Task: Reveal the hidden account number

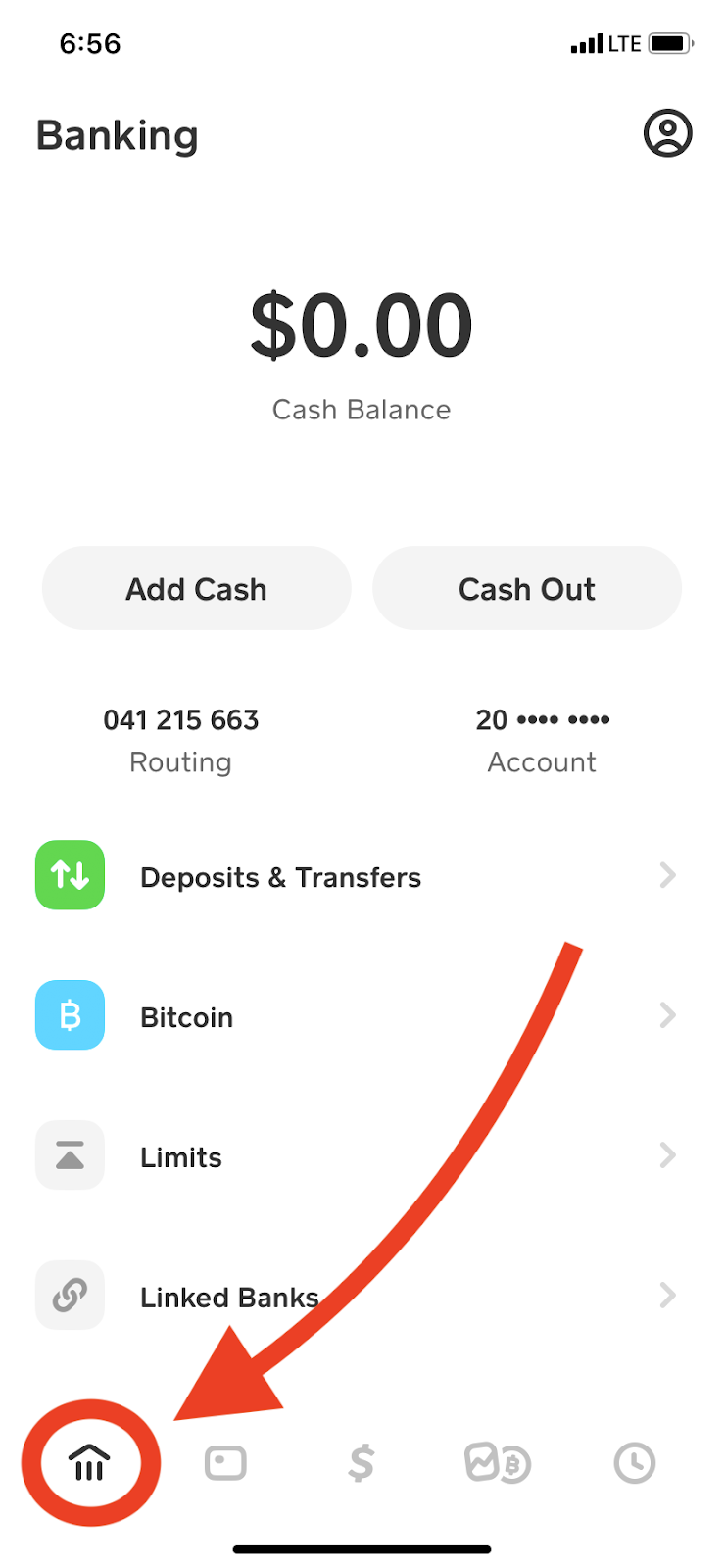Action: click(542, 720)
